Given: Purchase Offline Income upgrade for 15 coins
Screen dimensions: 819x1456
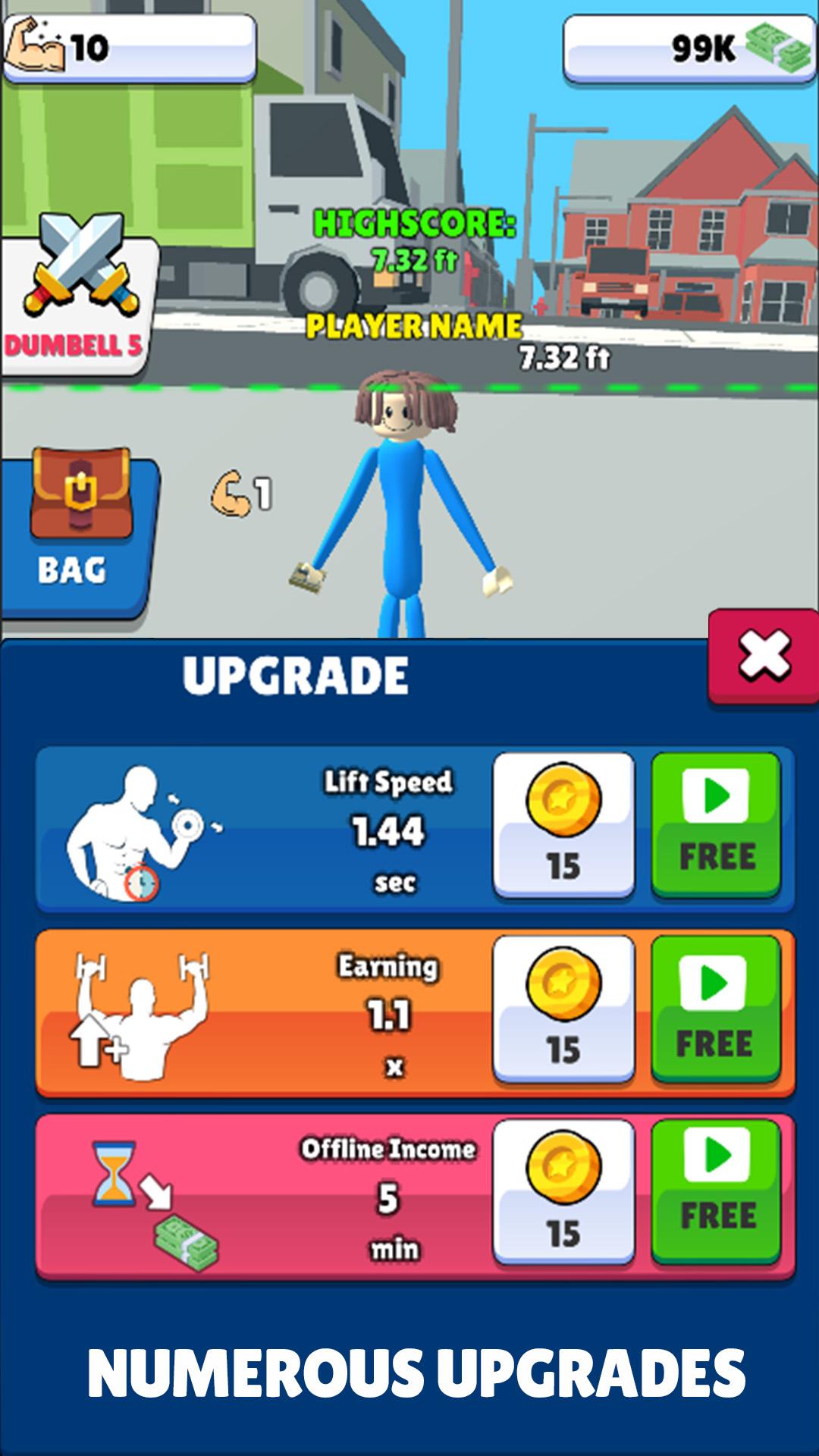Looking at the screenshot, I should [x=563, y=1192].
